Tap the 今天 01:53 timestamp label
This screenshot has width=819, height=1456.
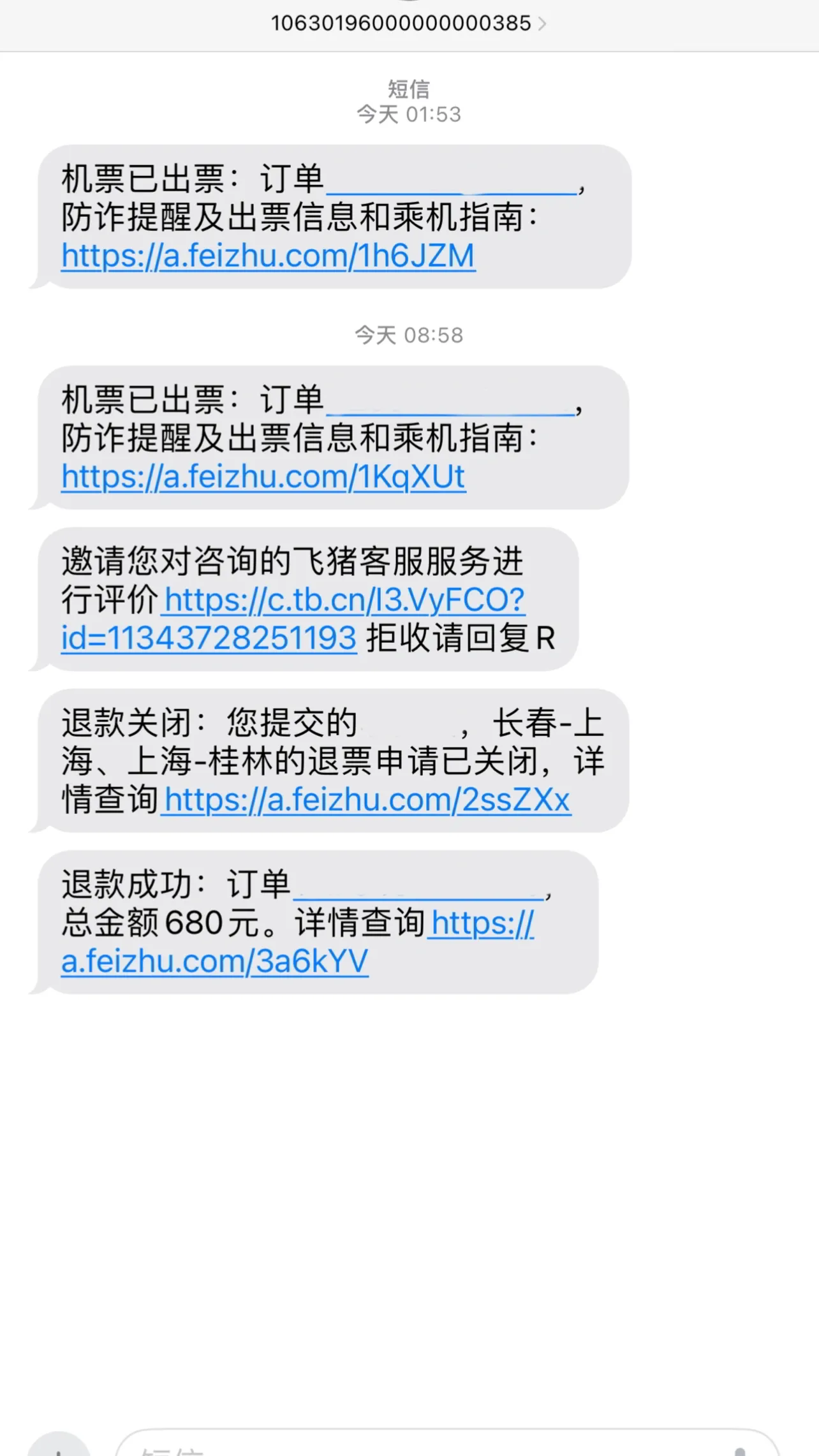pos(408,114)
